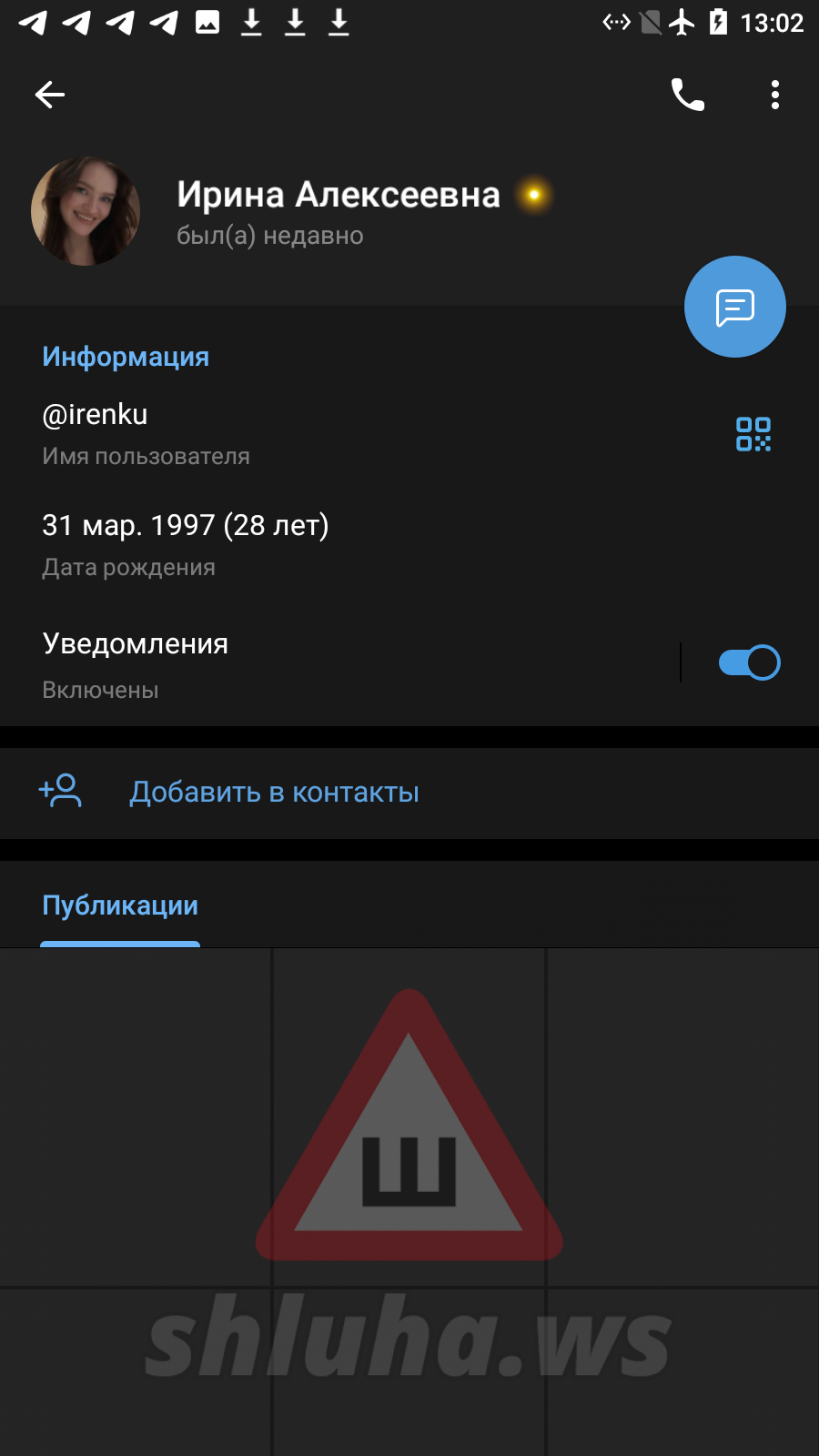Screen dimensions: 819x1456
Task: Disable the Уведомления switch
Action: click(x=749, y=662)
